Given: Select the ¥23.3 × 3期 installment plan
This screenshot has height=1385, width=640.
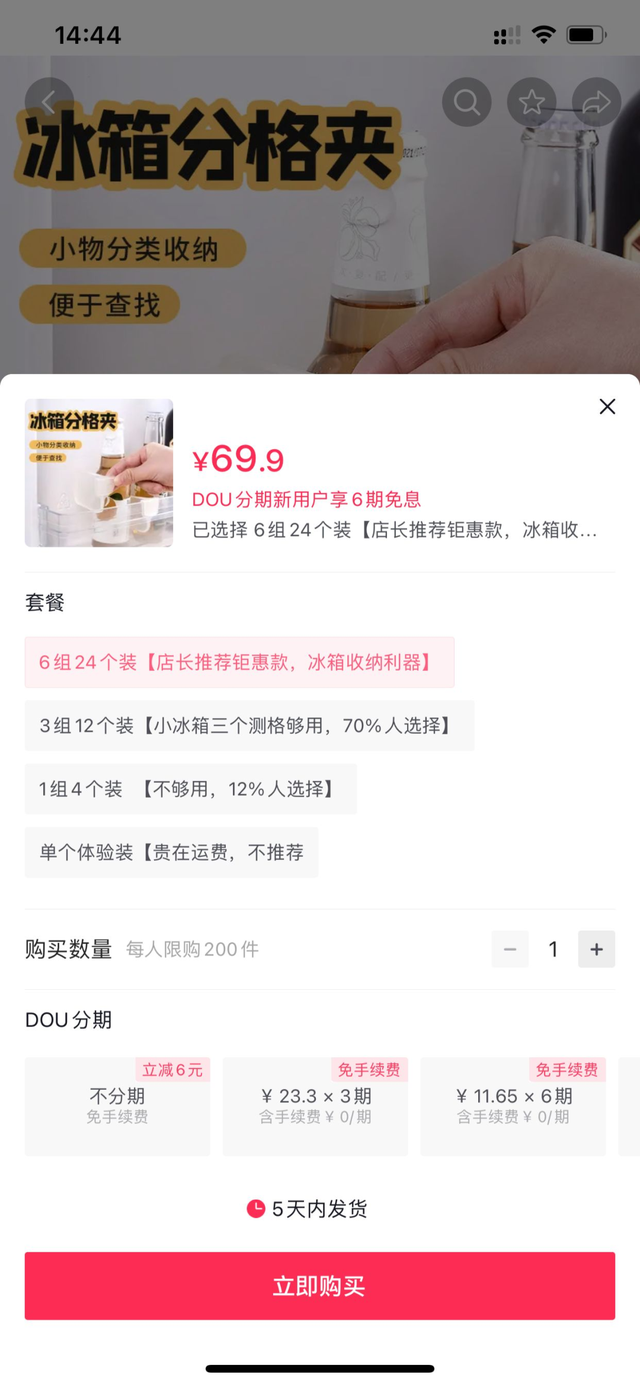Looking at the screenshot, I should pyautogui.click(x=315, y=1106).
